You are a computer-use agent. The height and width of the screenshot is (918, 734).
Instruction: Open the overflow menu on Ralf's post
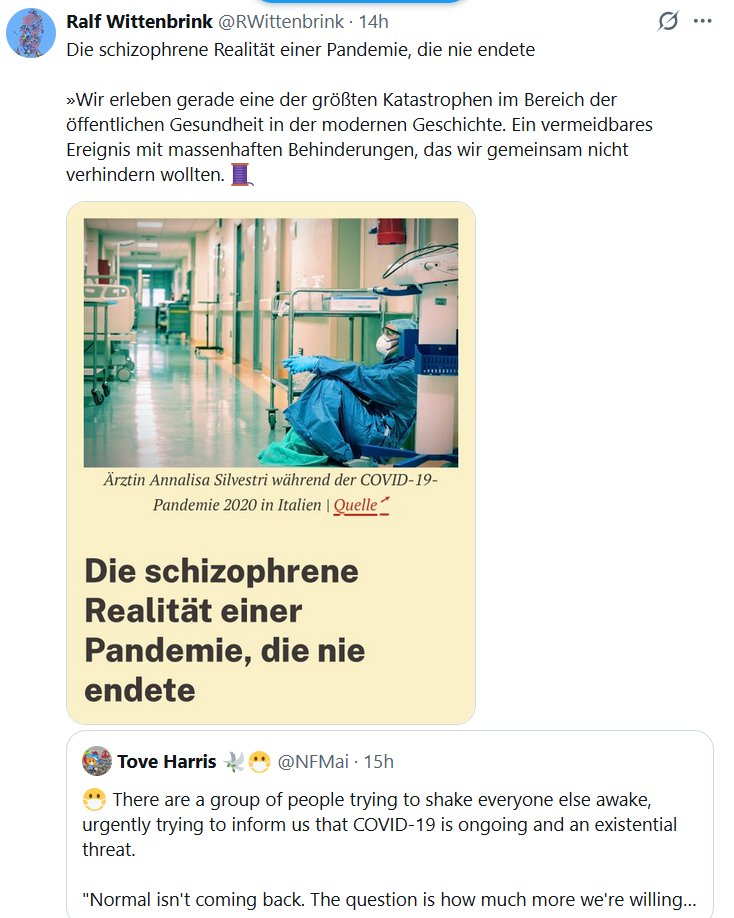click(x=703, y=21)
